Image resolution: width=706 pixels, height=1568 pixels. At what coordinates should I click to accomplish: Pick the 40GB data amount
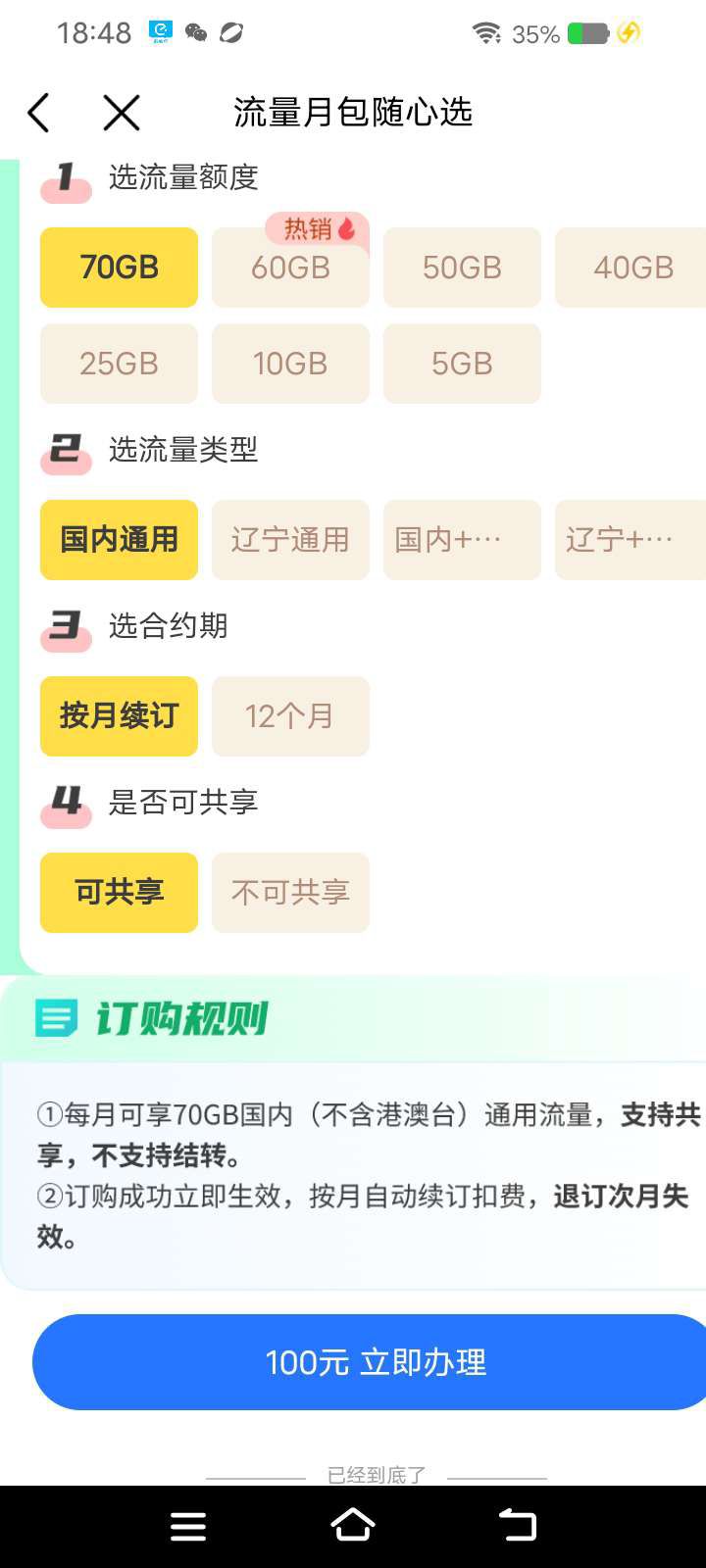(632, 268)
